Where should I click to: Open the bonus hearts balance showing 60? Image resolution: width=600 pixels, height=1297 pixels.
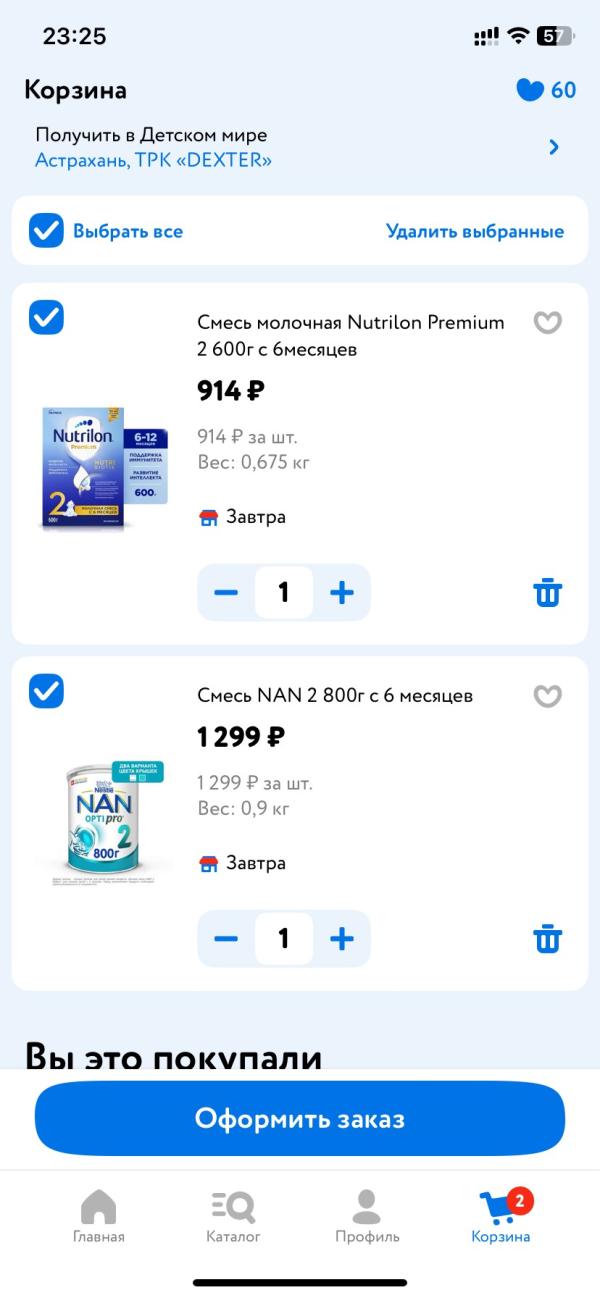point(546,90)
